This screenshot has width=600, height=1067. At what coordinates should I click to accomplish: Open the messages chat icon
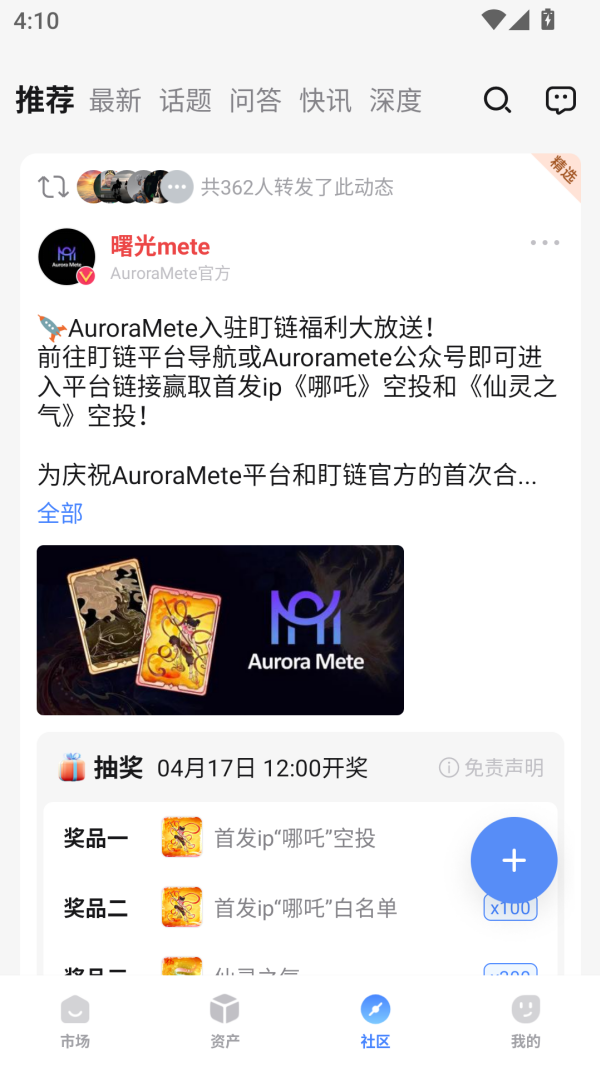[x=560, y=100]
